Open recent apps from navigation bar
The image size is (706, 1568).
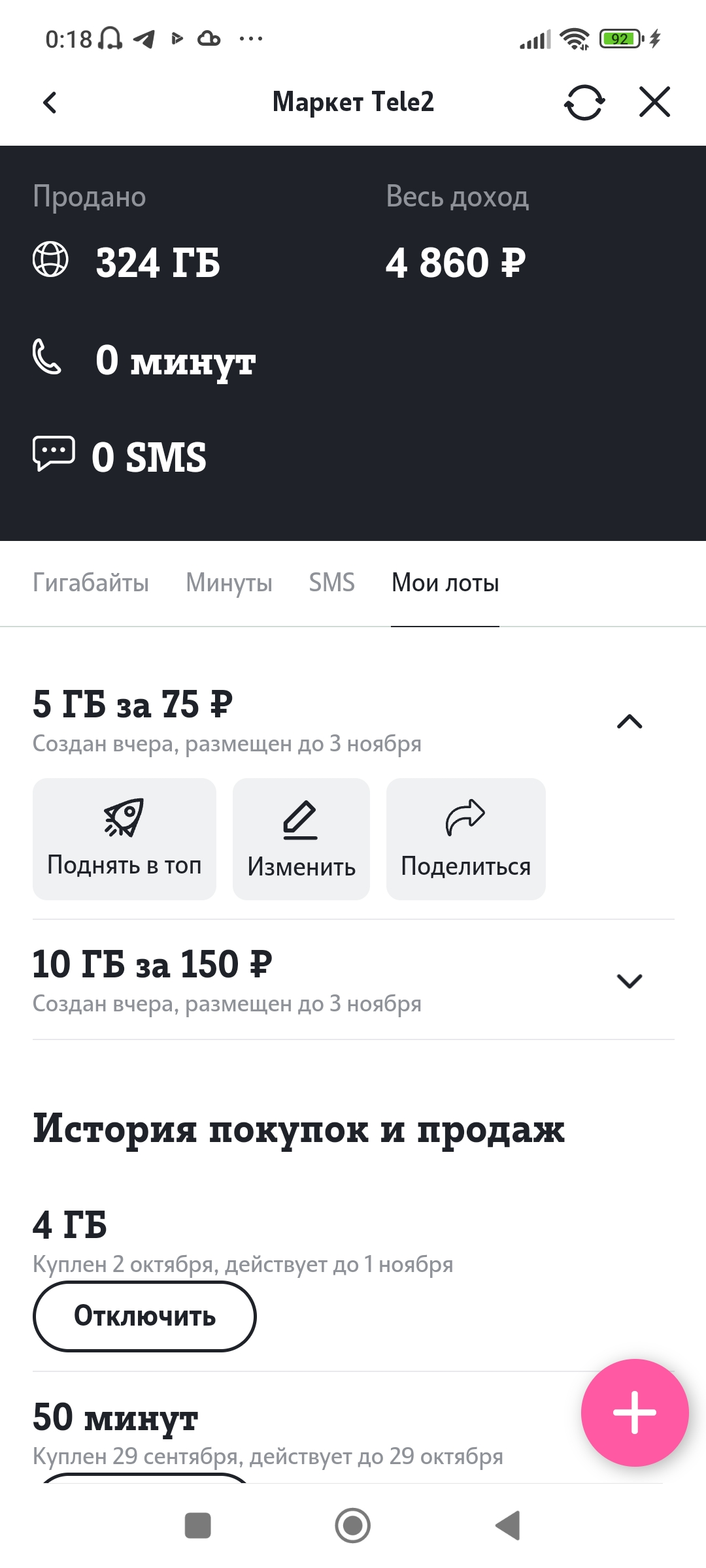point(198,1526)
